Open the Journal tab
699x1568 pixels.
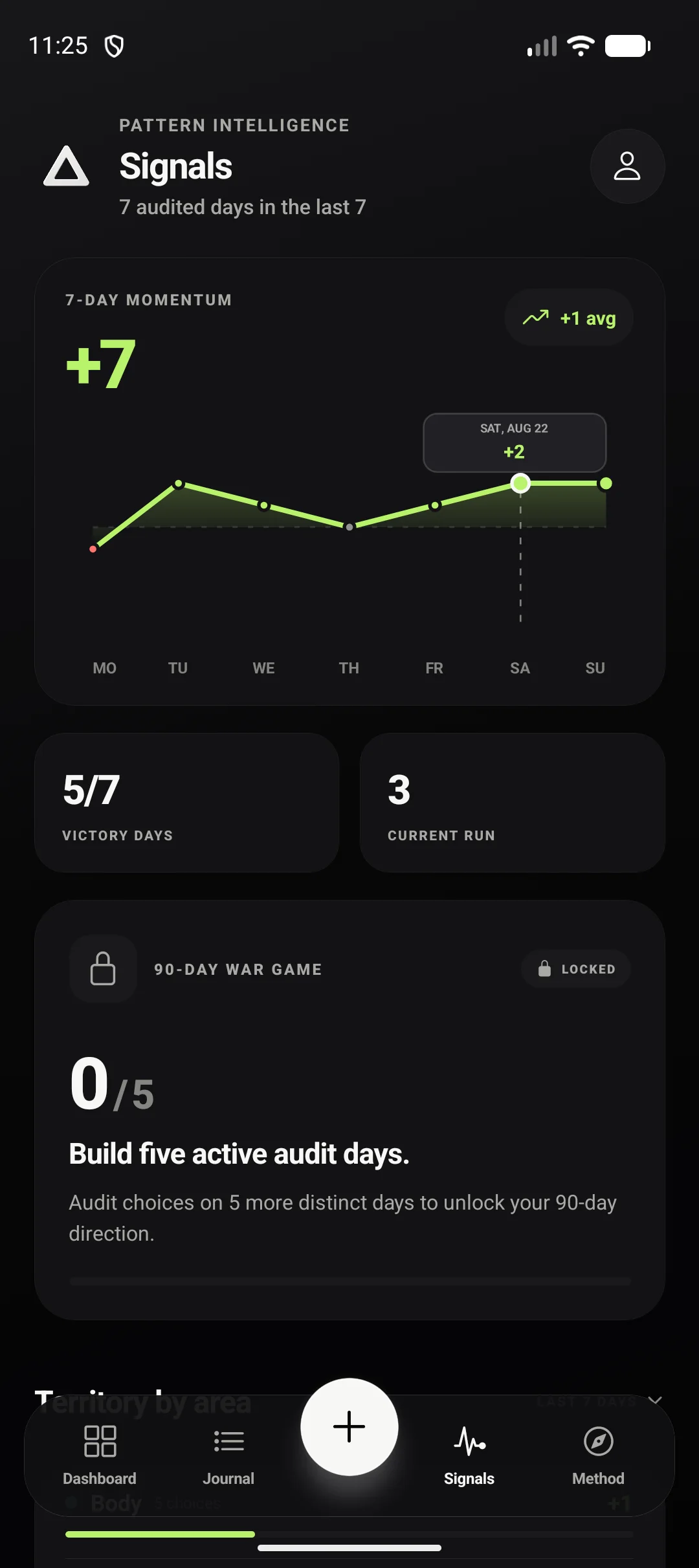[x=228, y=1455]
